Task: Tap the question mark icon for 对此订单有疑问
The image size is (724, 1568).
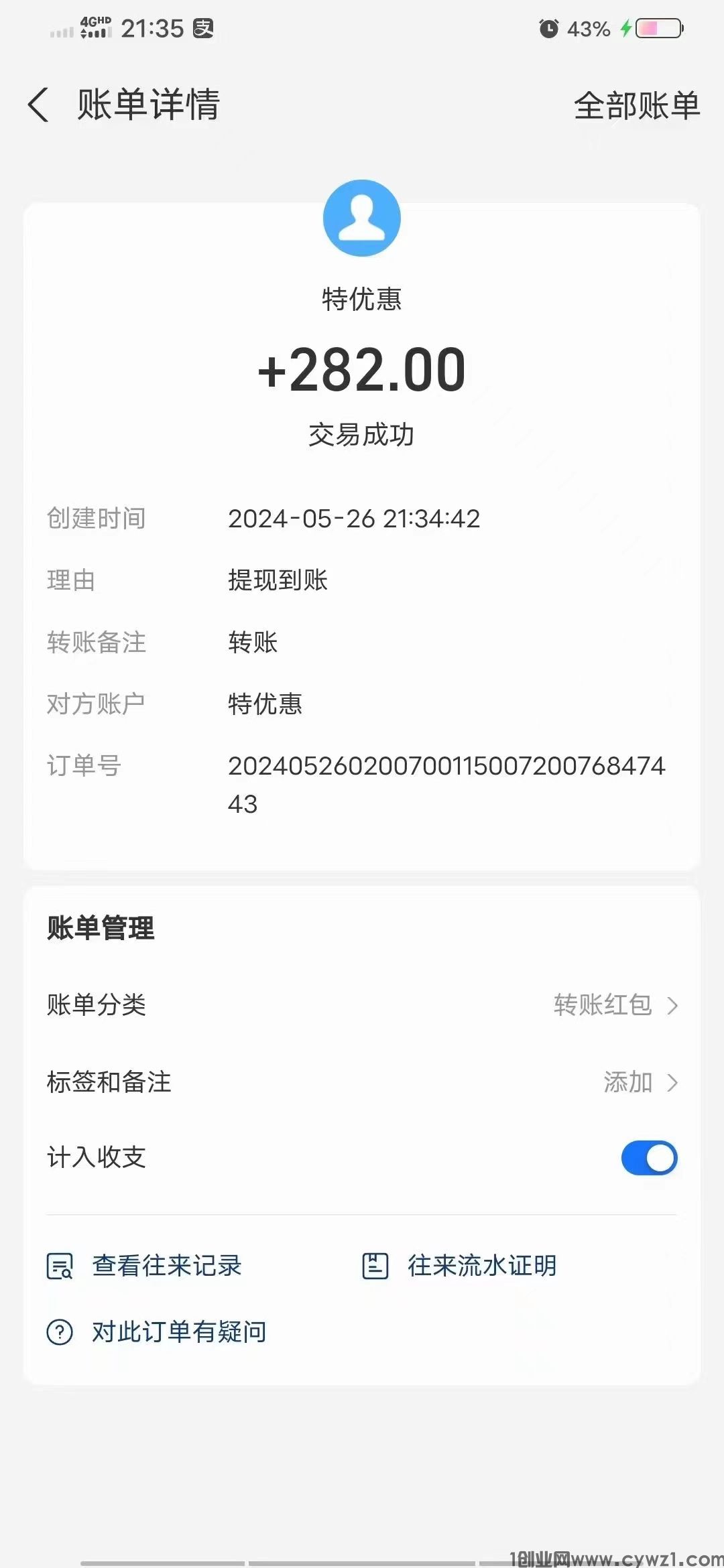Action: (x=60, y=1332)
